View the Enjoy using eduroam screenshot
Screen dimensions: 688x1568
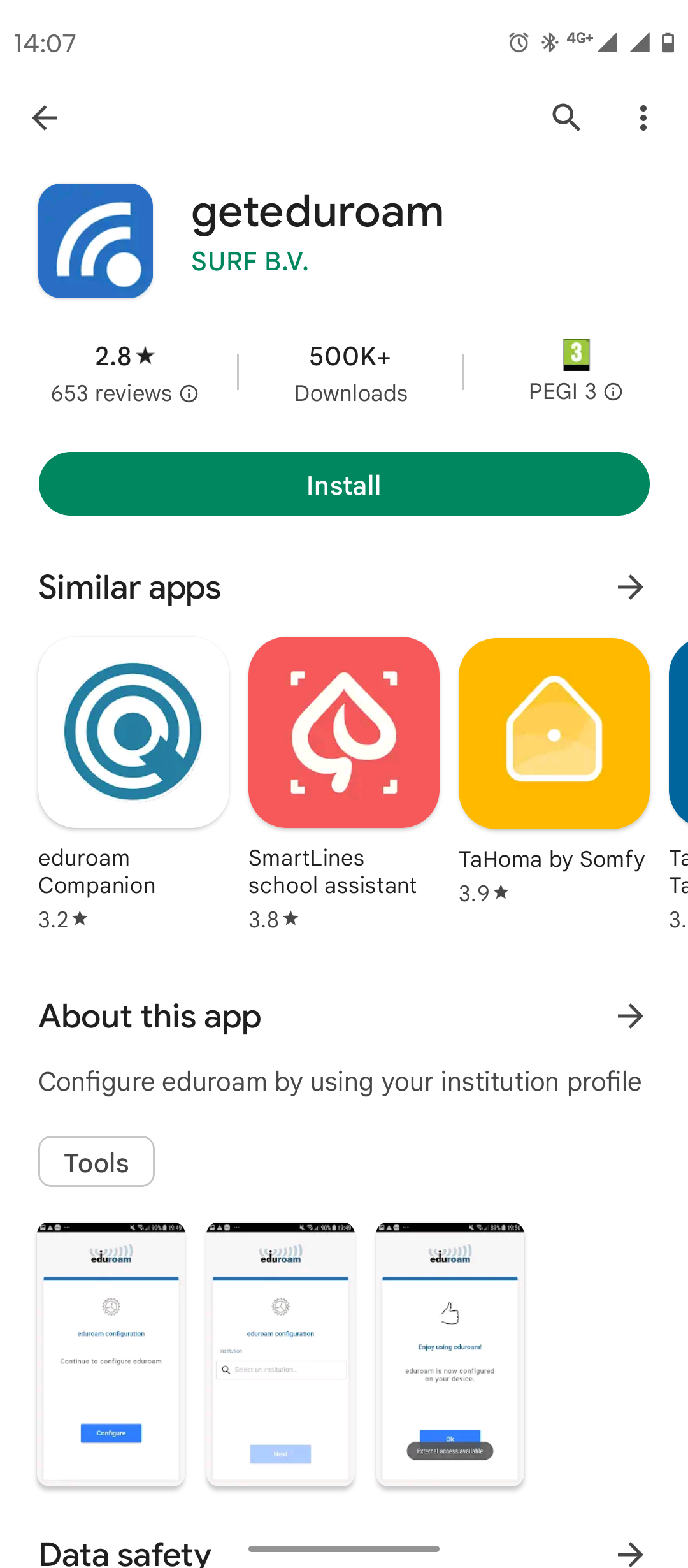[450, 1354]
